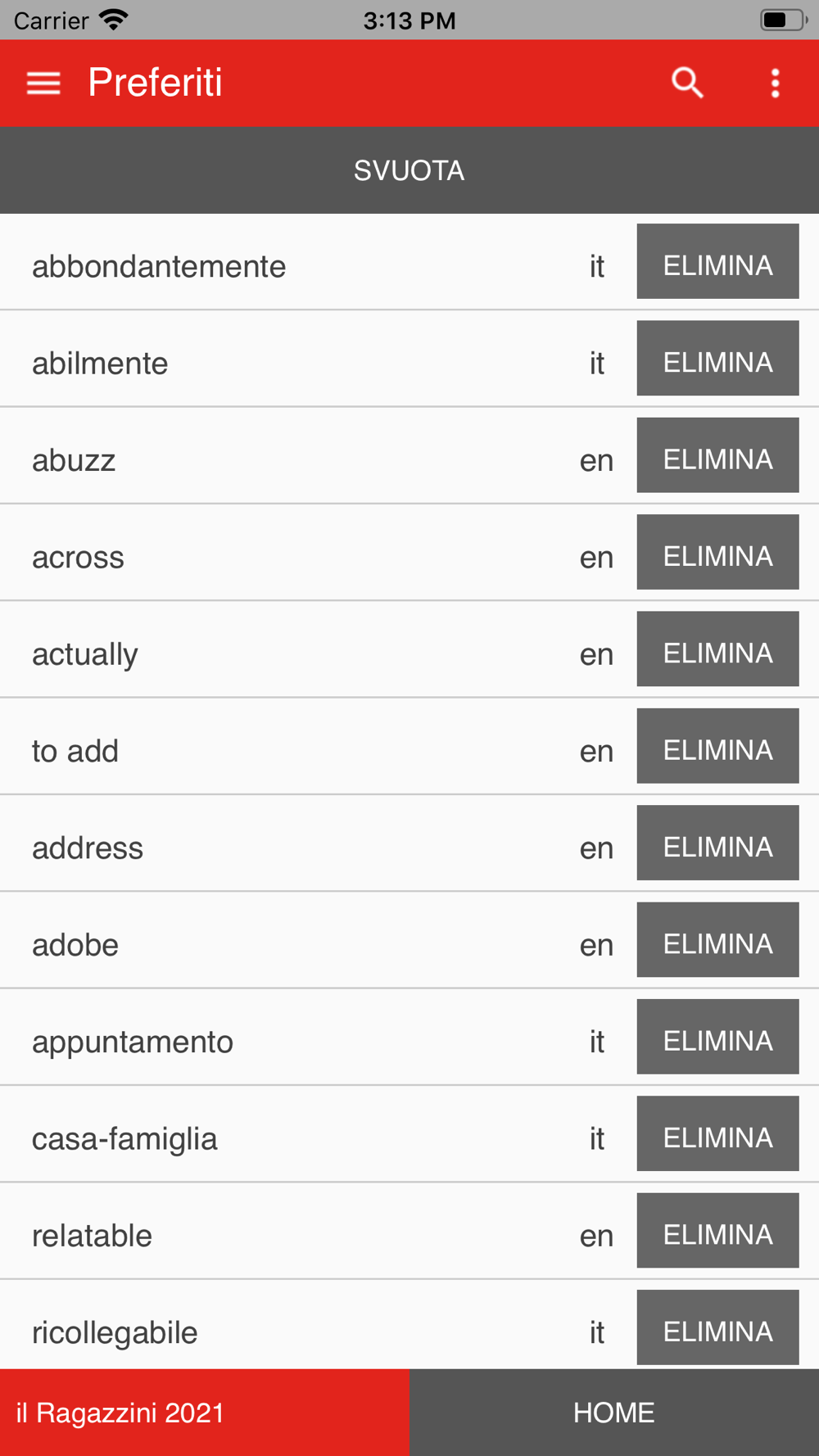This screenshot has height=1456, width=819.
Task: Open the three-dot overflow menu
Action: [x=775, y=84]
